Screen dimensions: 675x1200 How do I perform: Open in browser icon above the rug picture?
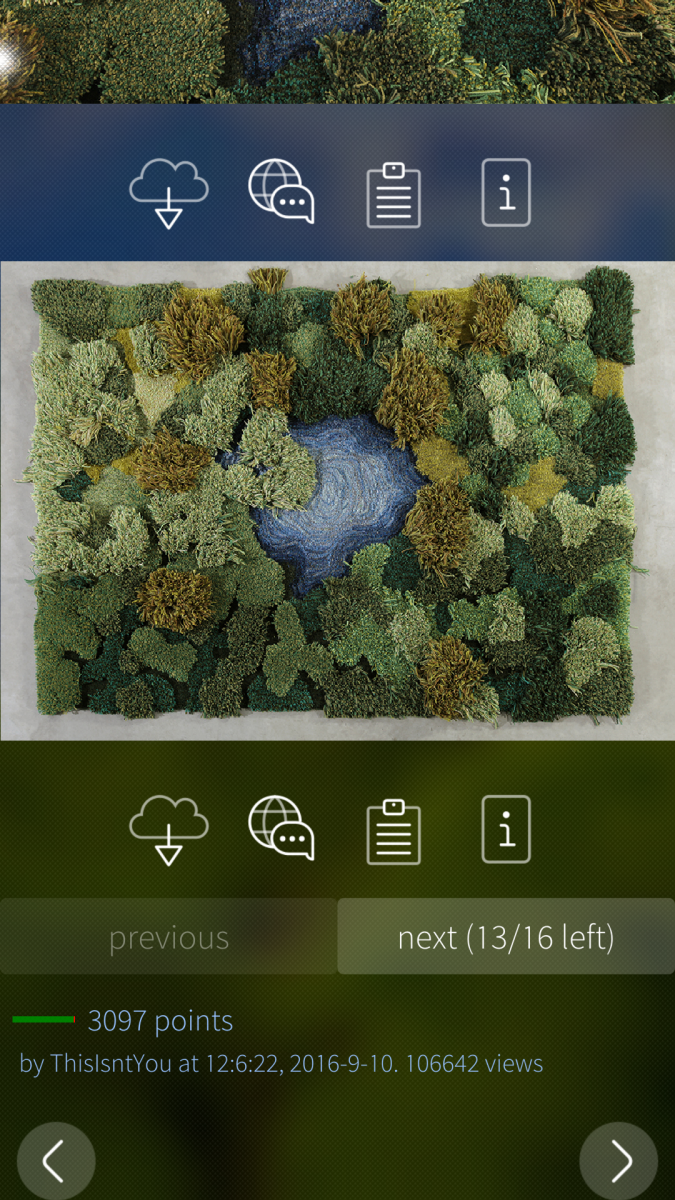(281, 192)
